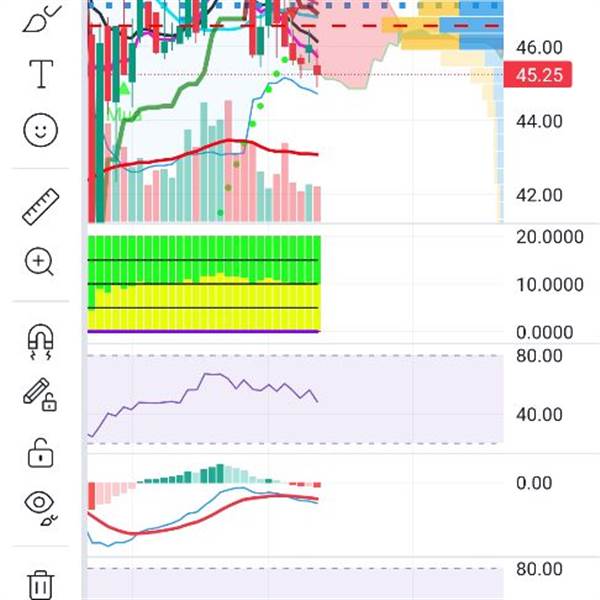Activate the ruler measure tool
The image size is (600, 600).
[41, 207]
